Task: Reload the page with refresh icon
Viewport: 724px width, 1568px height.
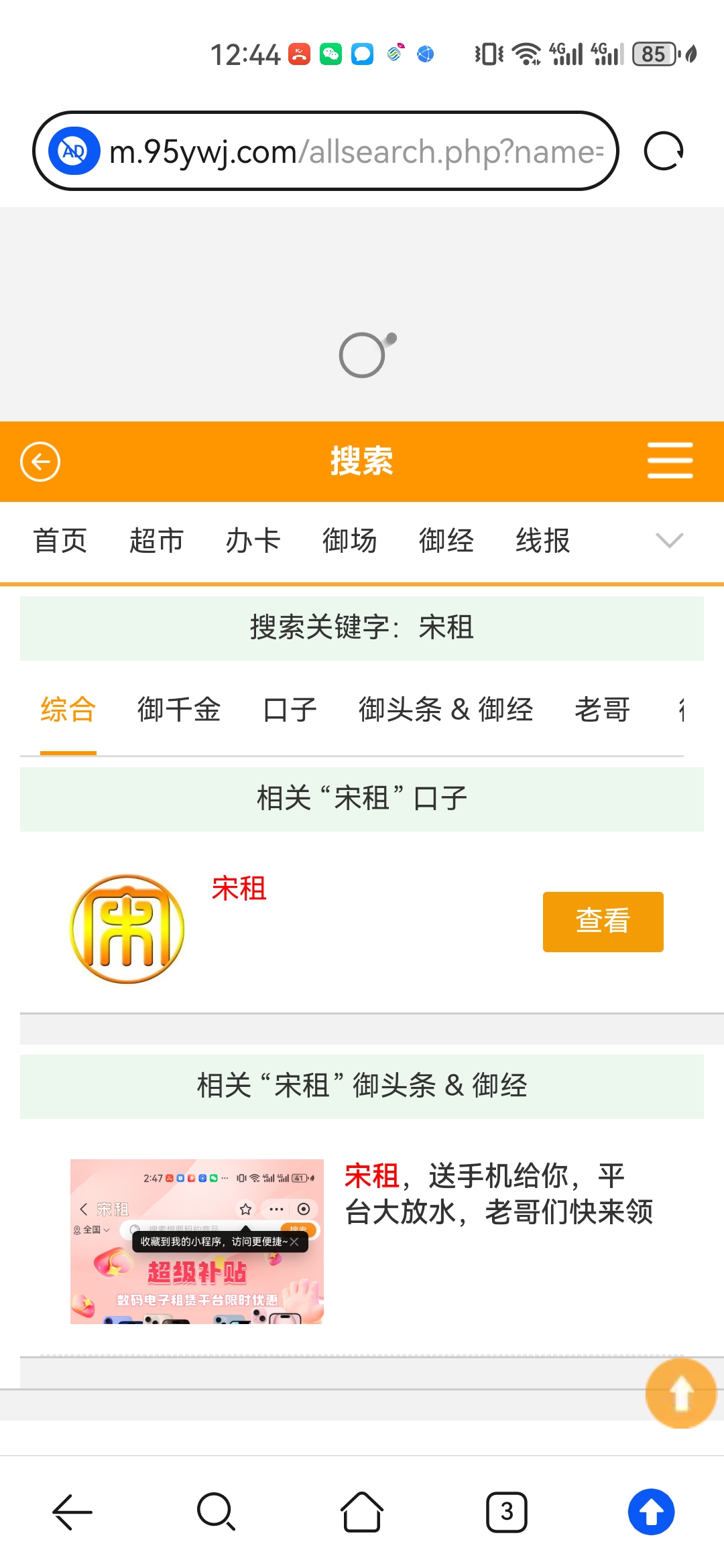Action: pos(663,151)
